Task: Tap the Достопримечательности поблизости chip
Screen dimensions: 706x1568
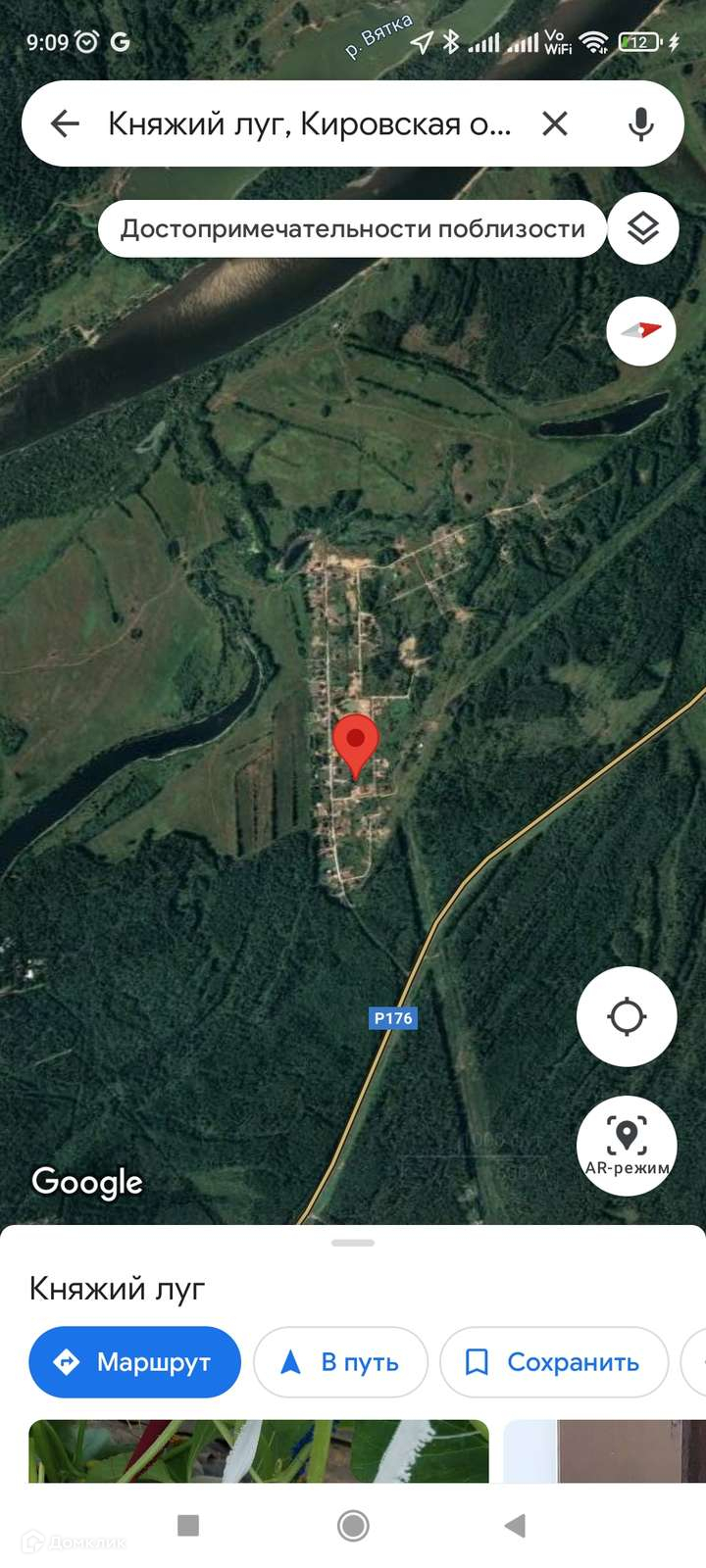Action: (x=352, y=229)
